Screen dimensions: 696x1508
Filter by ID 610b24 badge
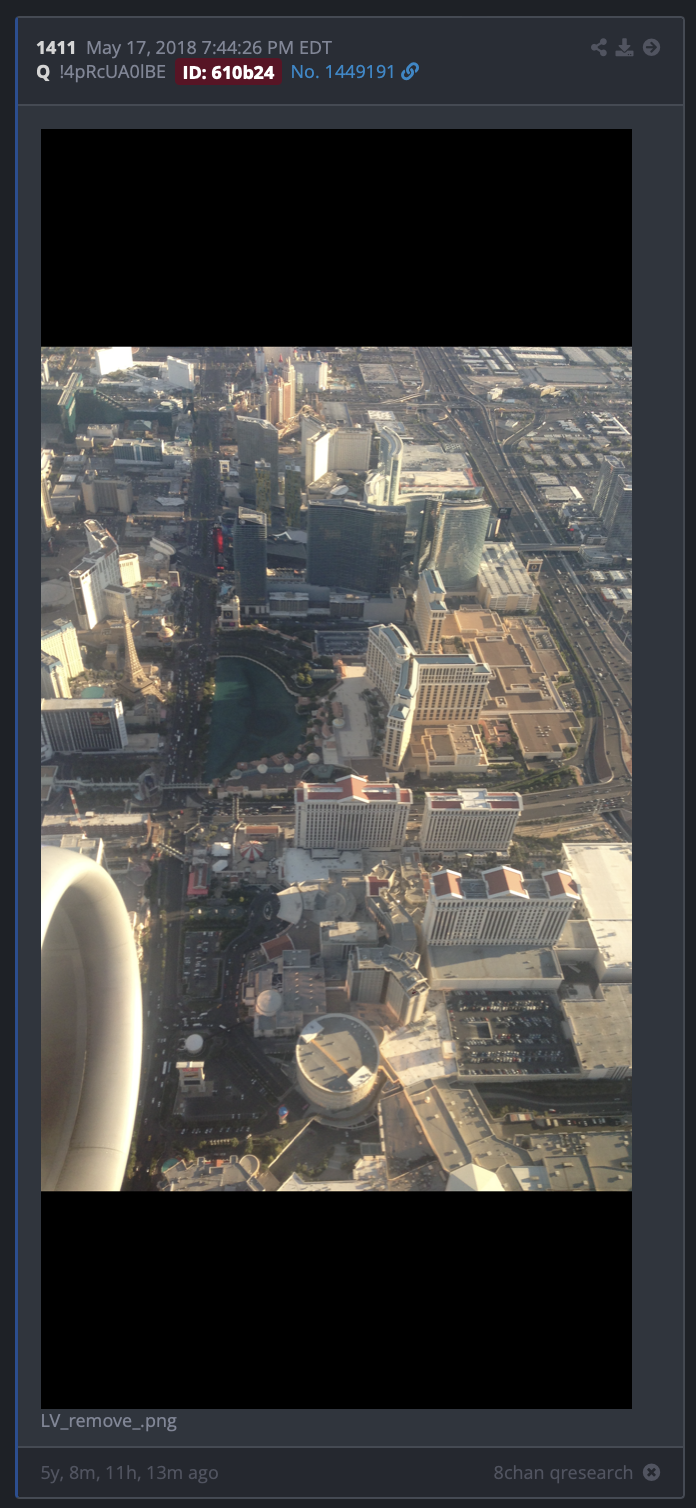(228, 72)
